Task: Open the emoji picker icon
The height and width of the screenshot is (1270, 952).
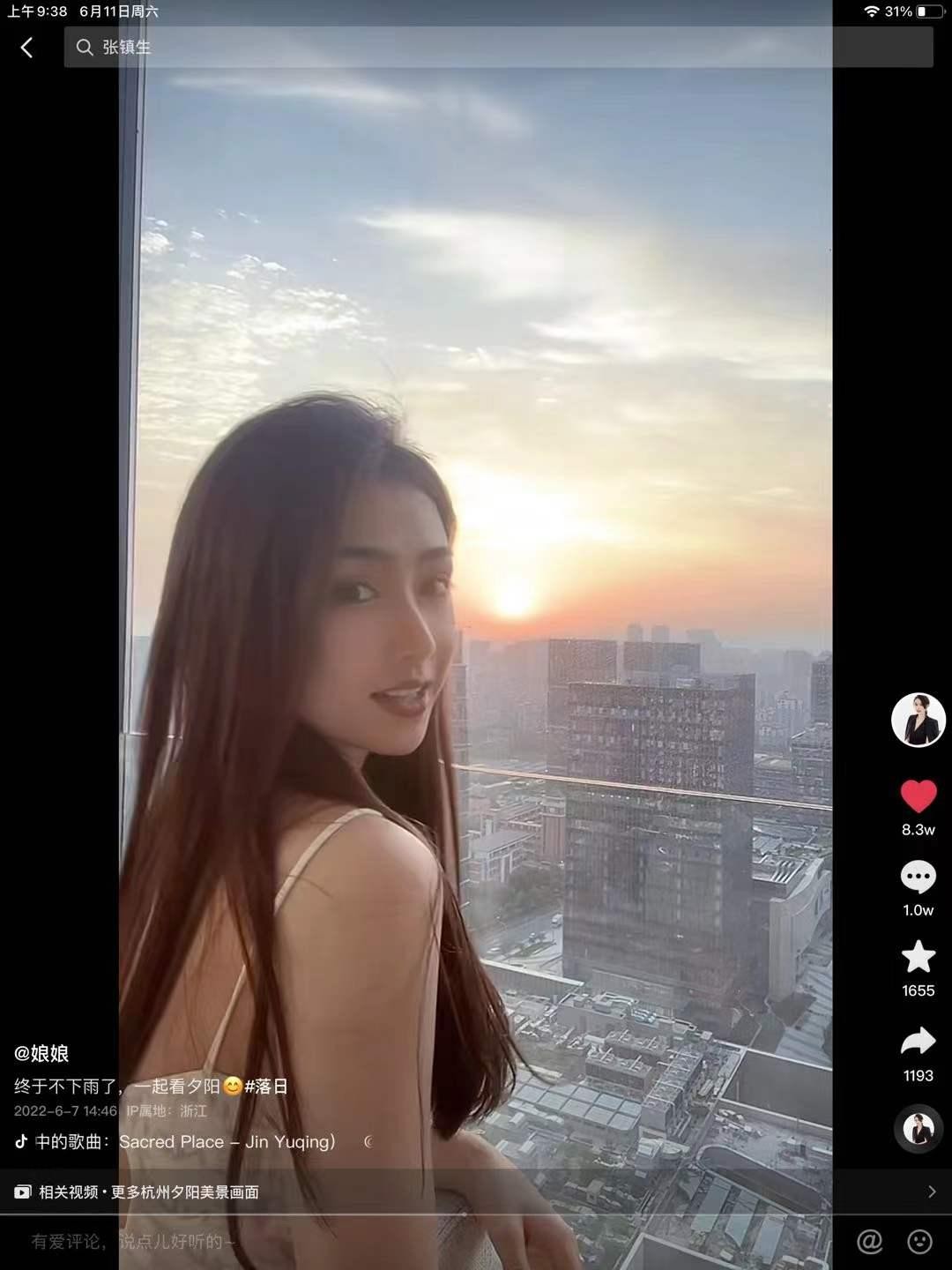Action: pos(919,1242)
